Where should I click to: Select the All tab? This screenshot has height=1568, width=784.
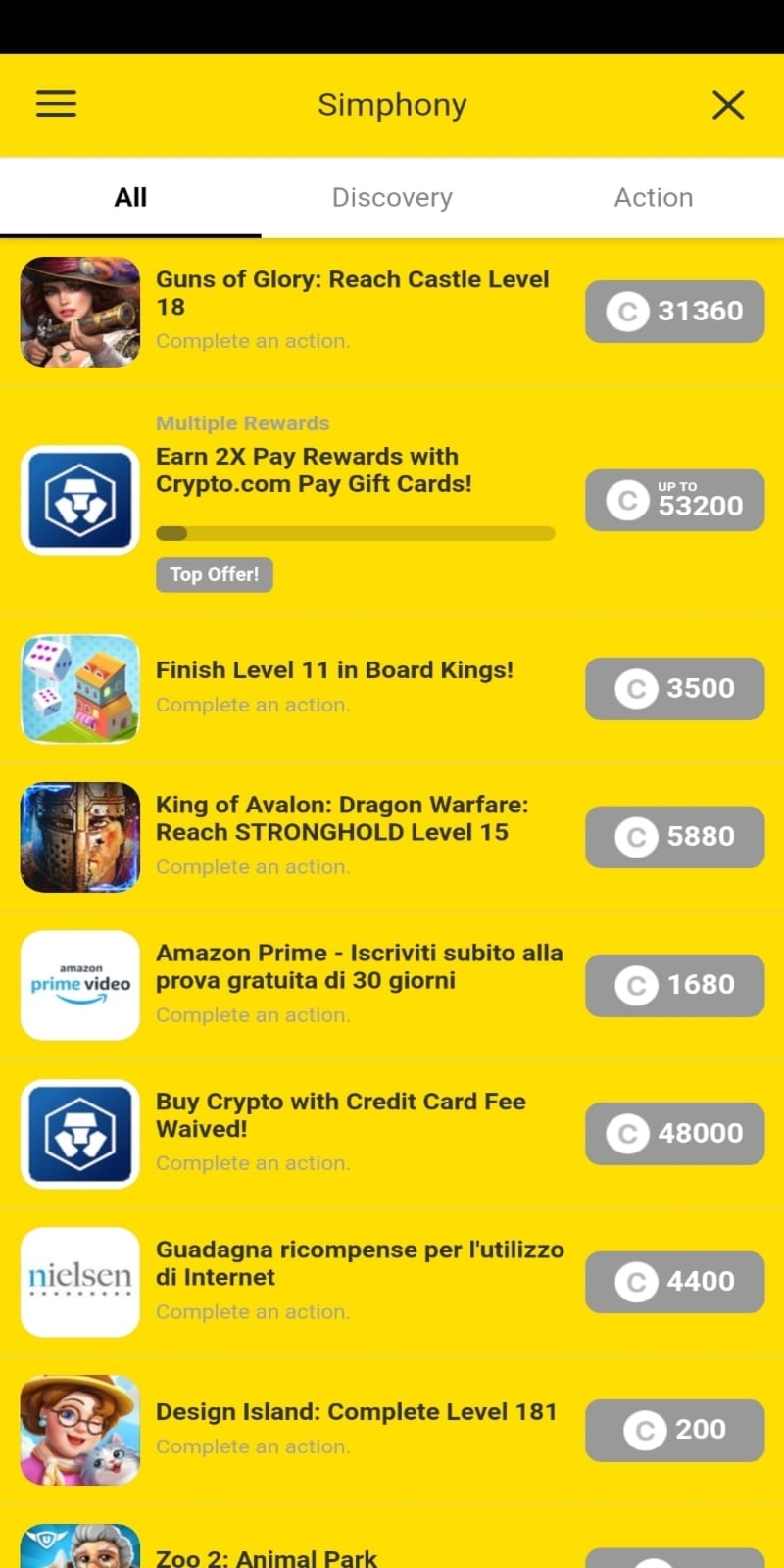tap(130, 198)
